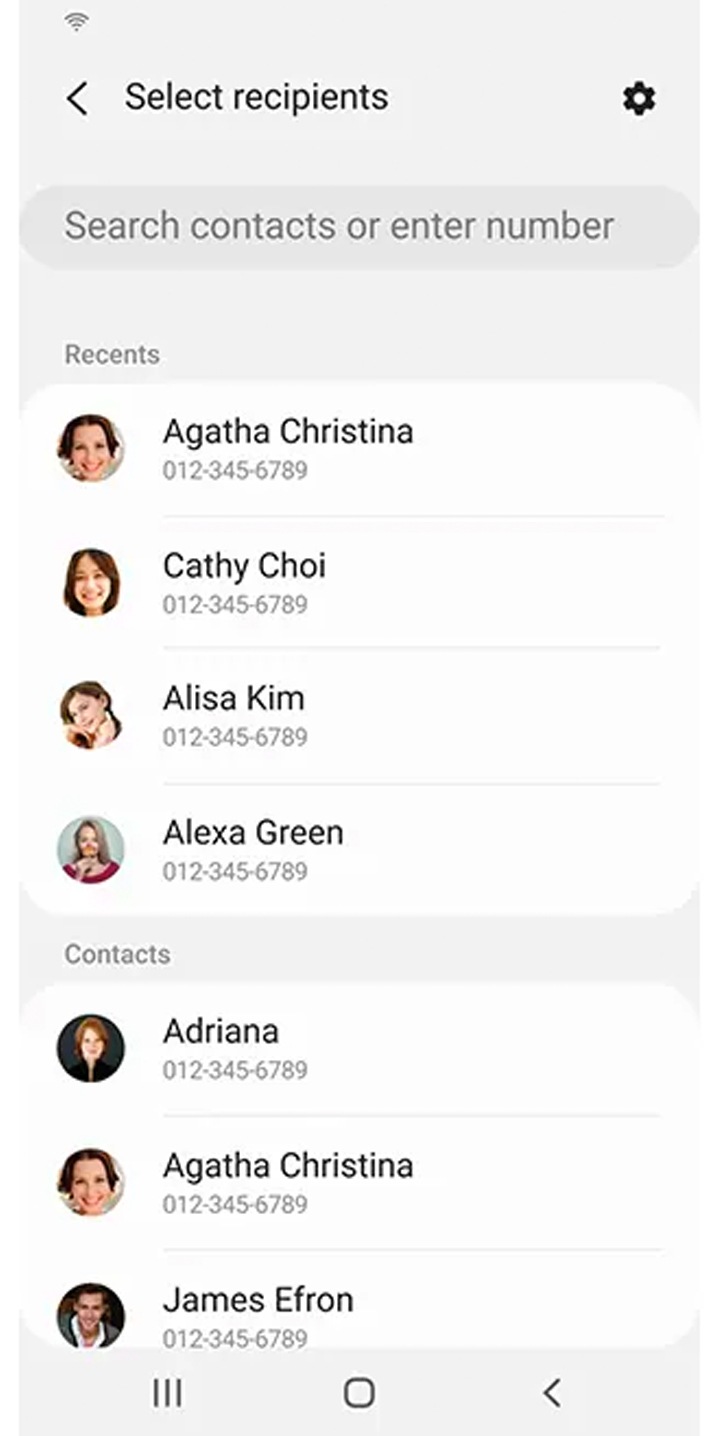Open Alexa Green's avatar image
The height and width of the screenshot is (1436, 720).
[x=91, y=849]
